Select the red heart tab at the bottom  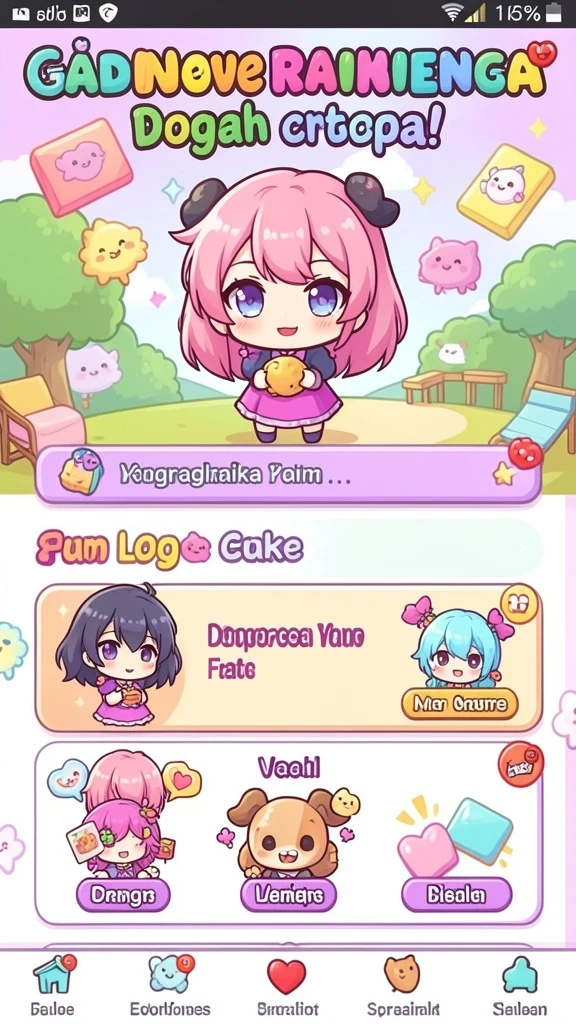point(286,985)
